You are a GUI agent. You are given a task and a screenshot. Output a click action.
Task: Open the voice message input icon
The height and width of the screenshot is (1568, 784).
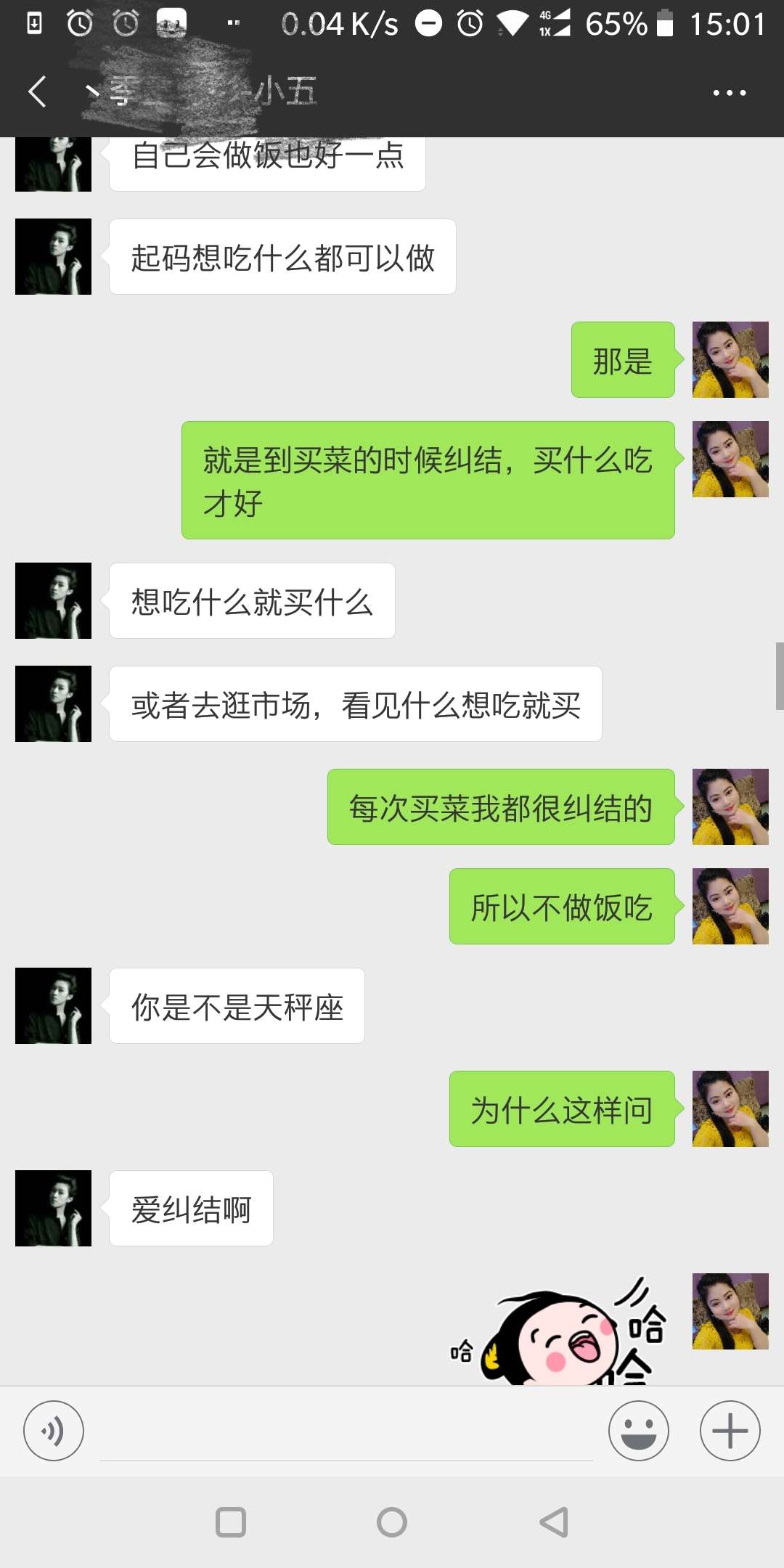tap(53, 1430)
